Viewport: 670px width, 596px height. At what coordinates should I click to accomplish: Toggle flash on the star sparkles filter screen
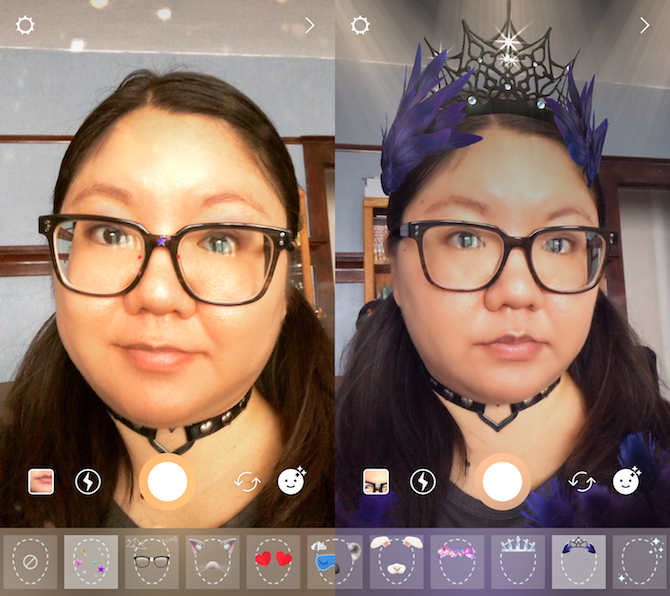coord(88,482)
